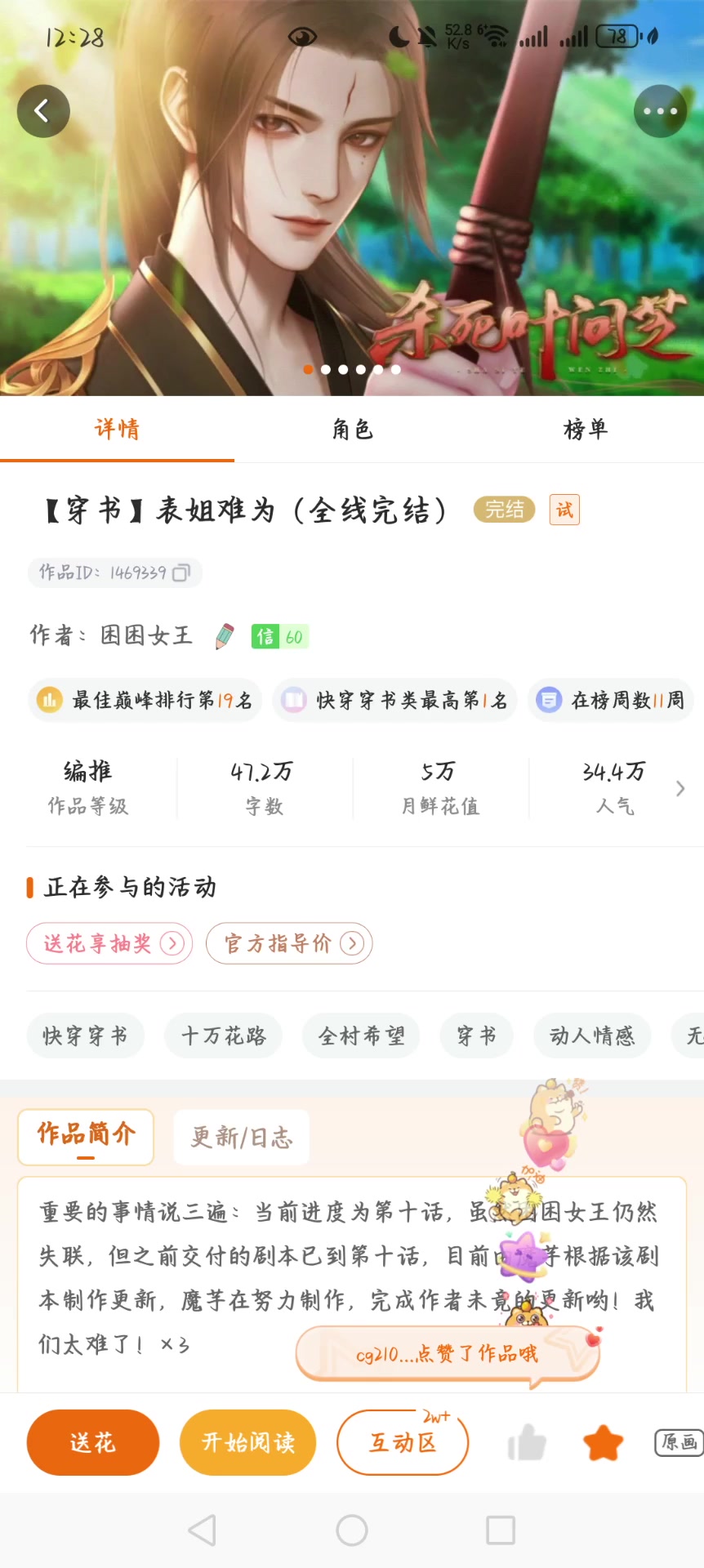The height and width of the screenshot is (1568, 704).
Task: Copy the work ID 1469339
Action: tap(181, 572)
